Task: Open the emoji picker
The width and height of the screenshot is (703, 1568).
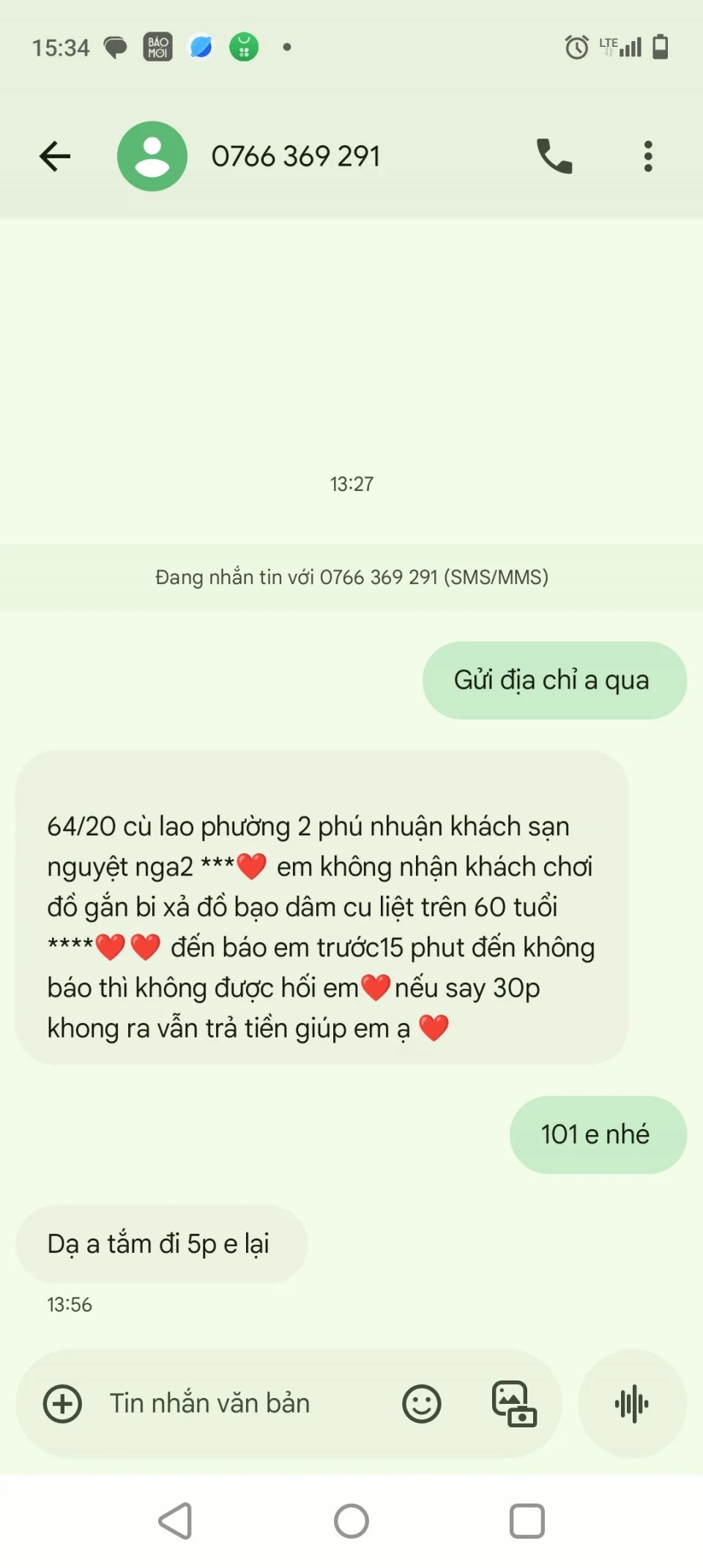Action: 422,1404
